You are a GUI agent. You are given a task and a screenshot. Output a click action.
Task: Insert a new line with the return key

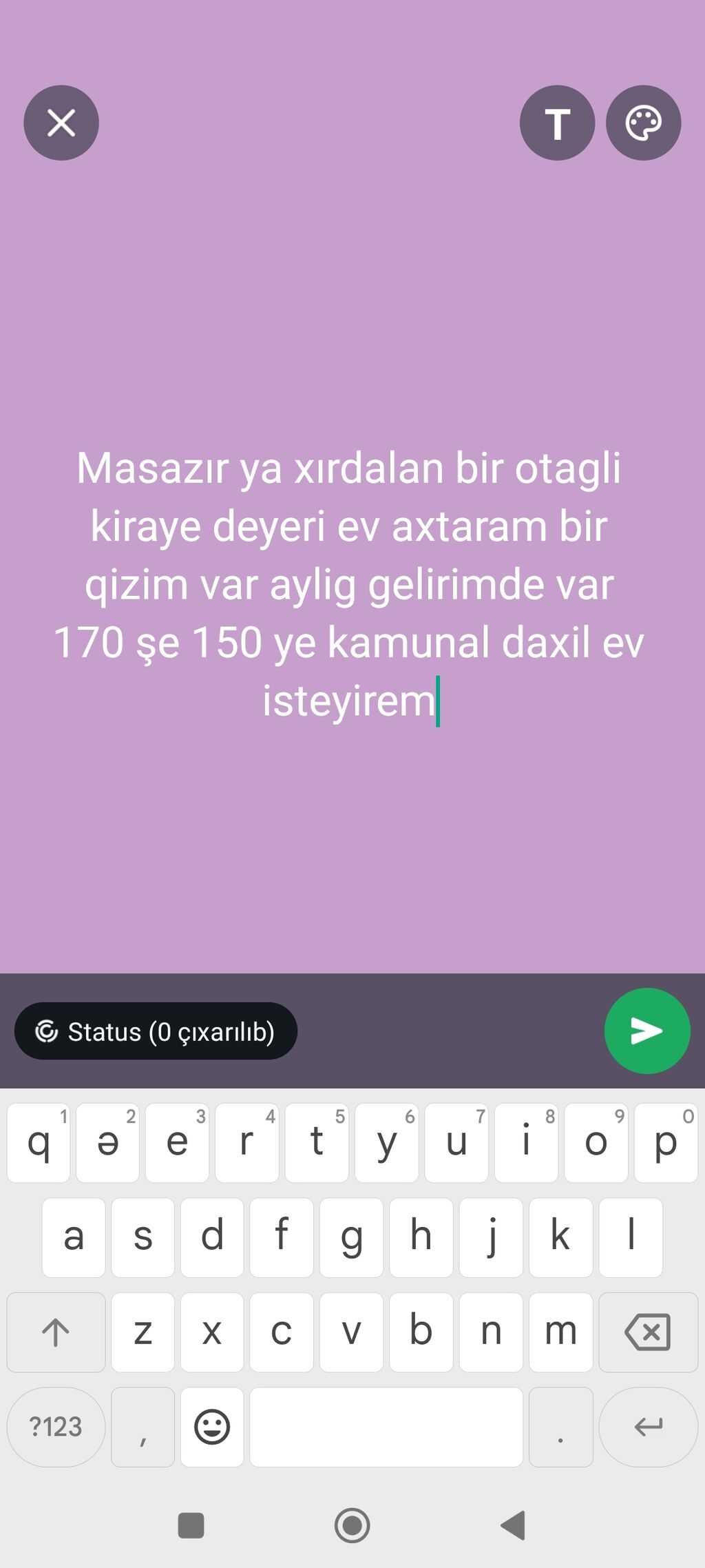pos(648,1427)
